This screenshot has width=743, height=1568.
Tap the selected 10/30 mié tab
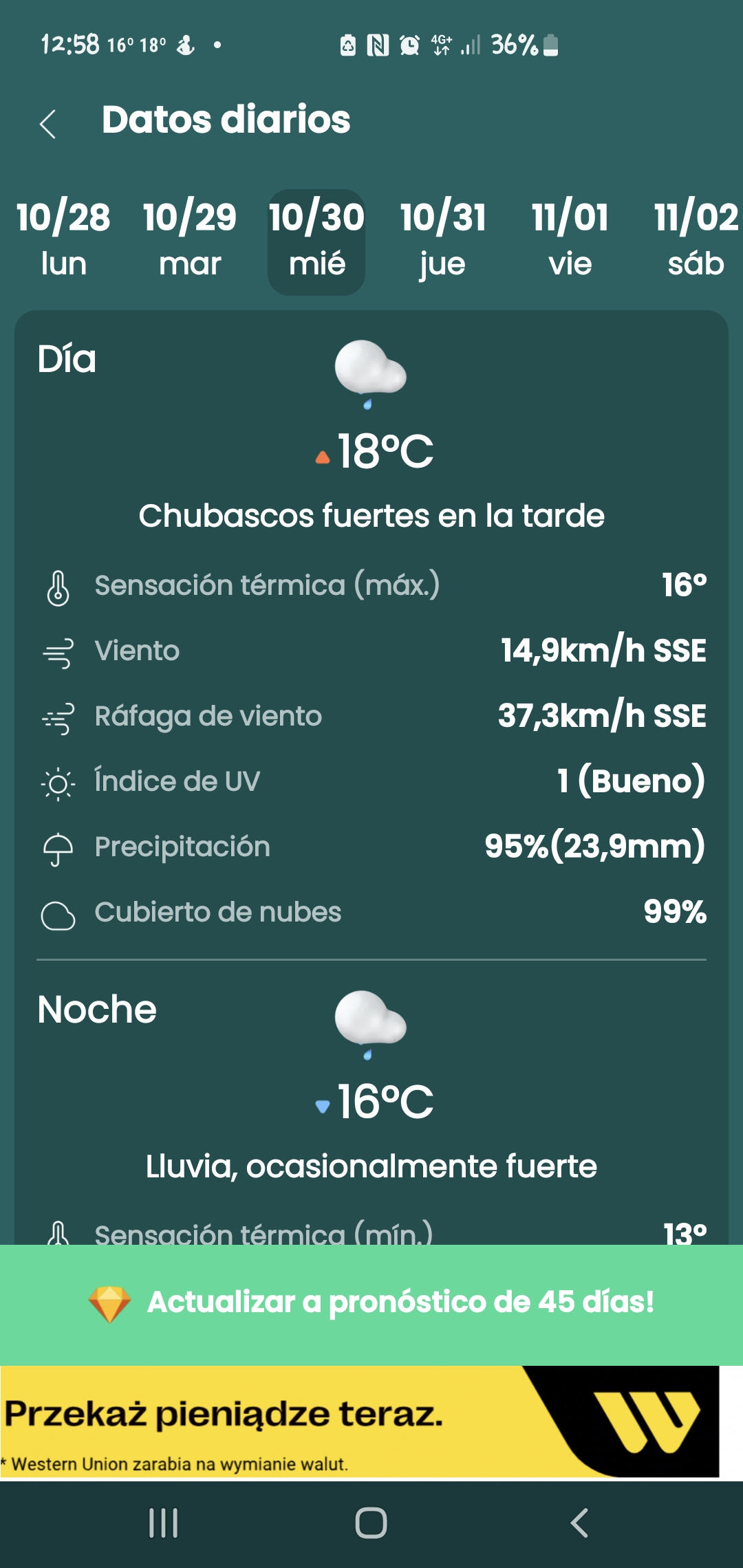[316, 241]
